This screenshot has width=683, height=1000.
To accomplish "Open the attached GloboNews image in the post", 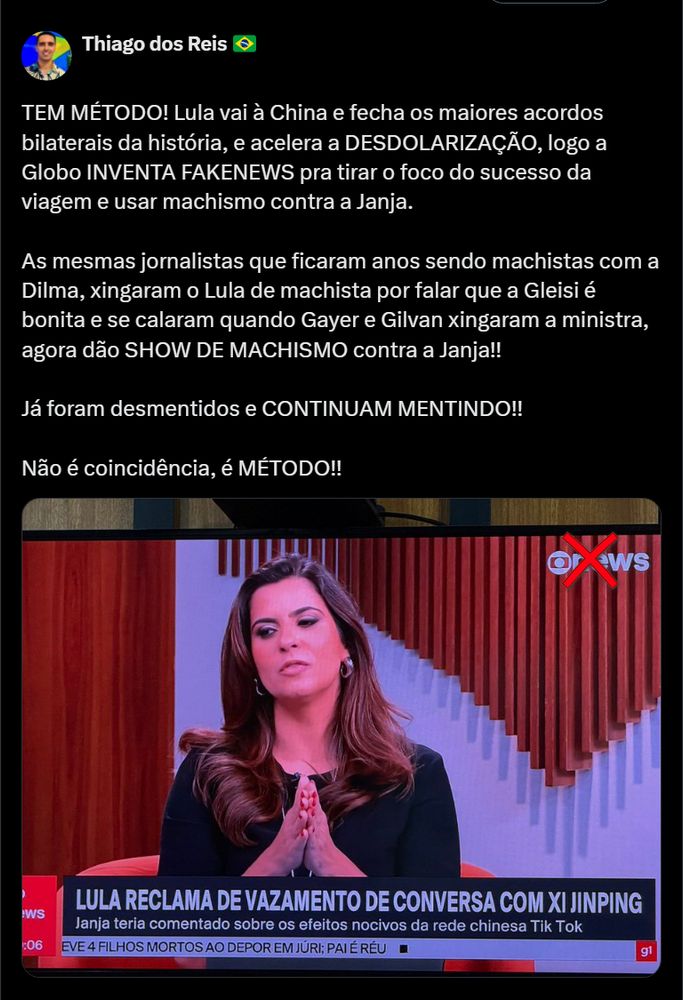I will [x=341, y=737].
